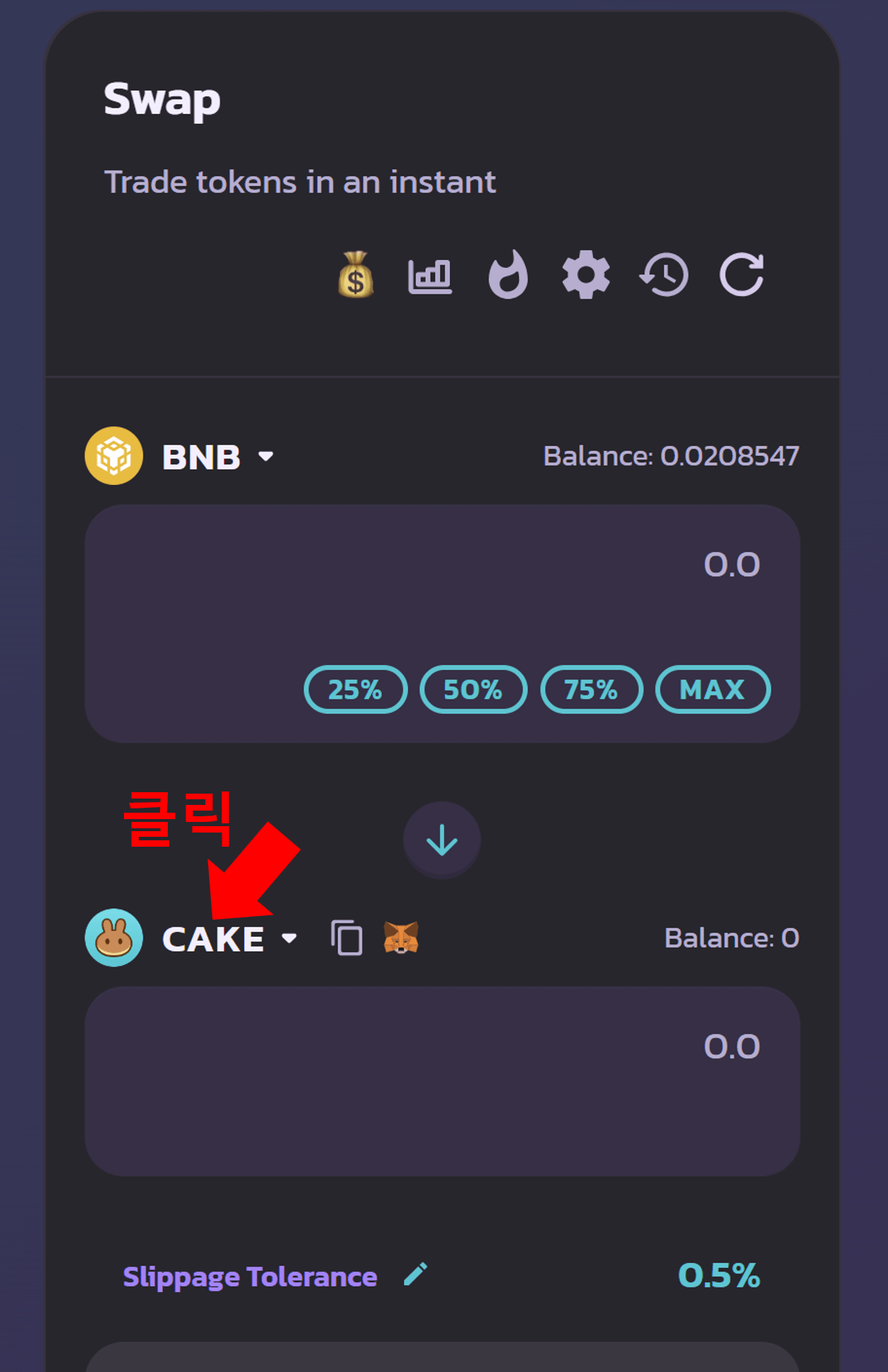888x1372 pixels.
Task: Edit slippage with the pencil icon
Action: tap(416, 1275)
